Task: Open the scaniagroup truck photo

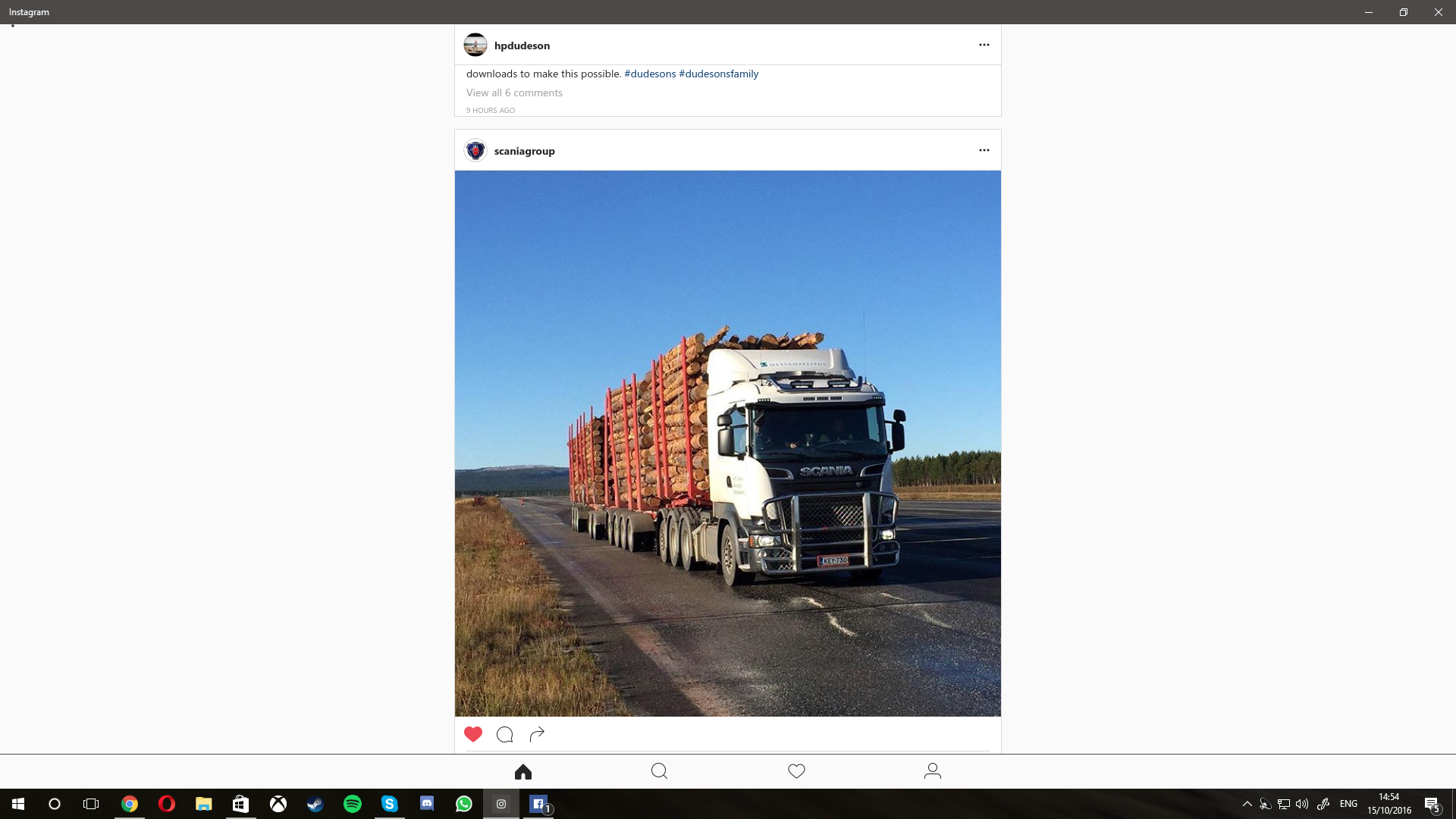Action: [x=728, y=444]
